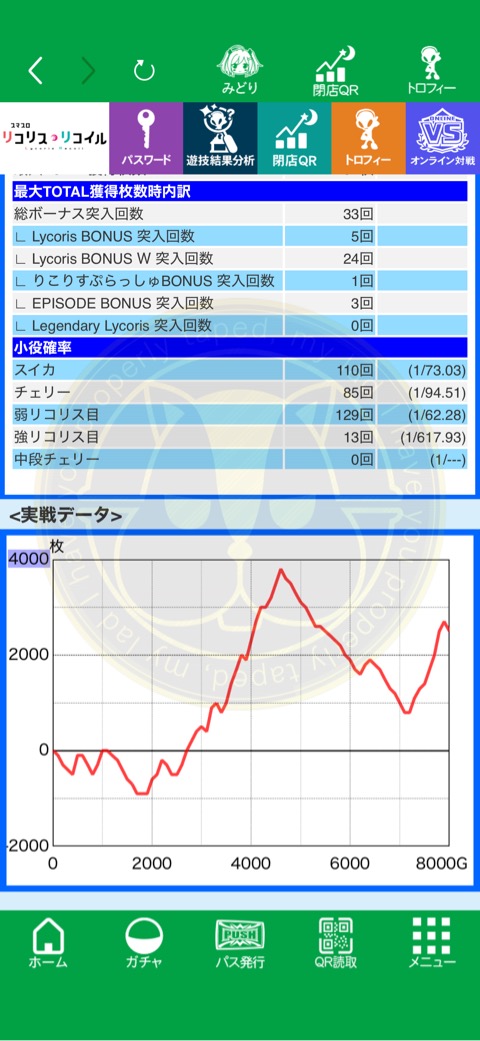Tap the リコリス・リコイル game banner
This screenshot has height=1041, width=480.
pyautogui.click(x=54, y=138)
